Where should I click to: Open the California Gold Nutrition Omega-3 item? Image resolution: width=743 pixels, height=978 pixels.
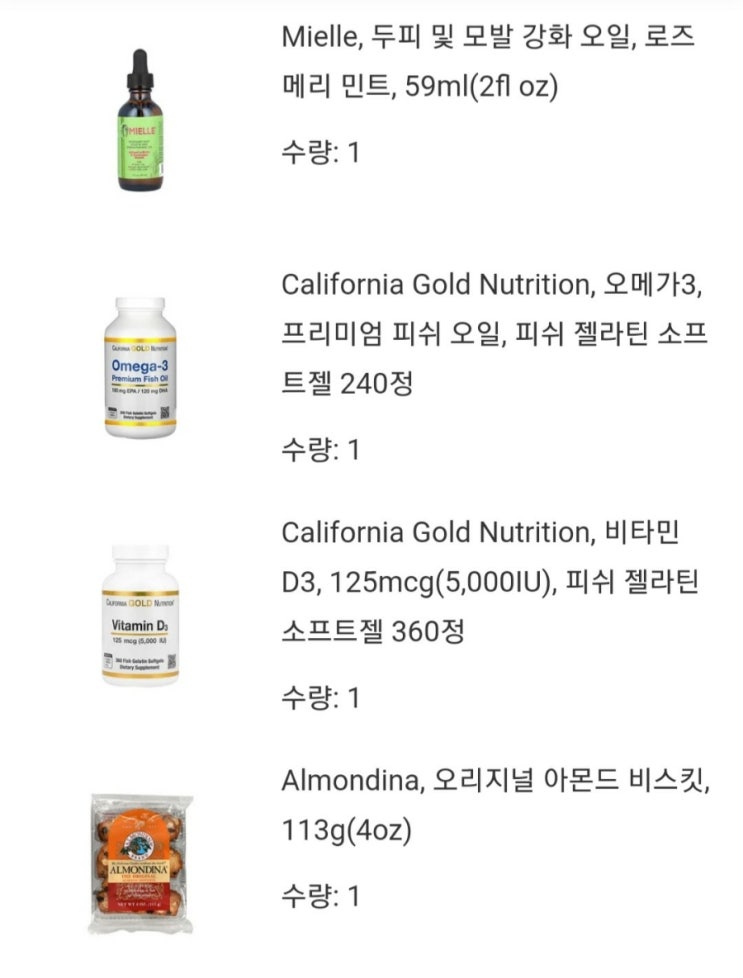494,334
